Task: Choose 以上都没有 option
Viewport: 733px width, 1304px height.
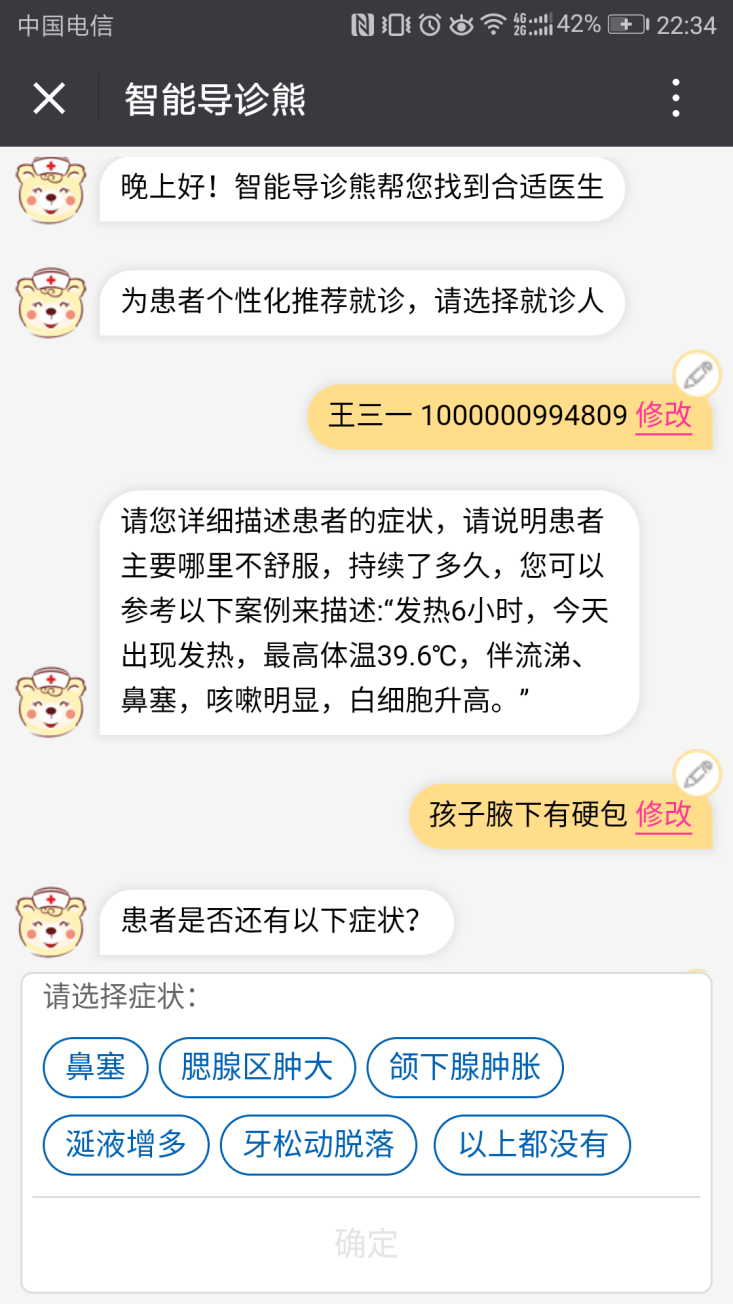Action: 532,1144
